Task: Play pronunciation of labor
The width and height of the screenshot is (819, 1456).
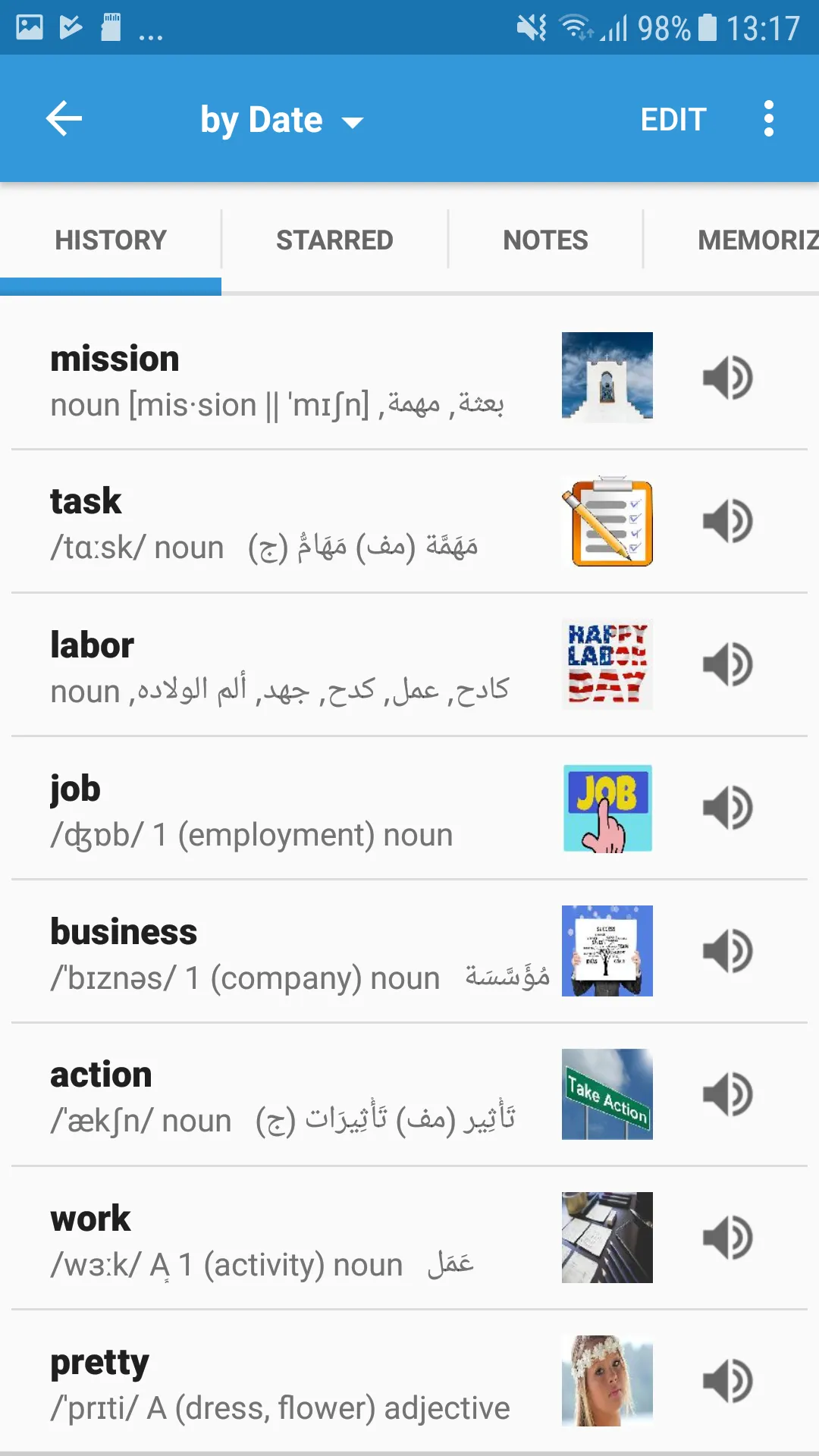Action: pos(727,664)
